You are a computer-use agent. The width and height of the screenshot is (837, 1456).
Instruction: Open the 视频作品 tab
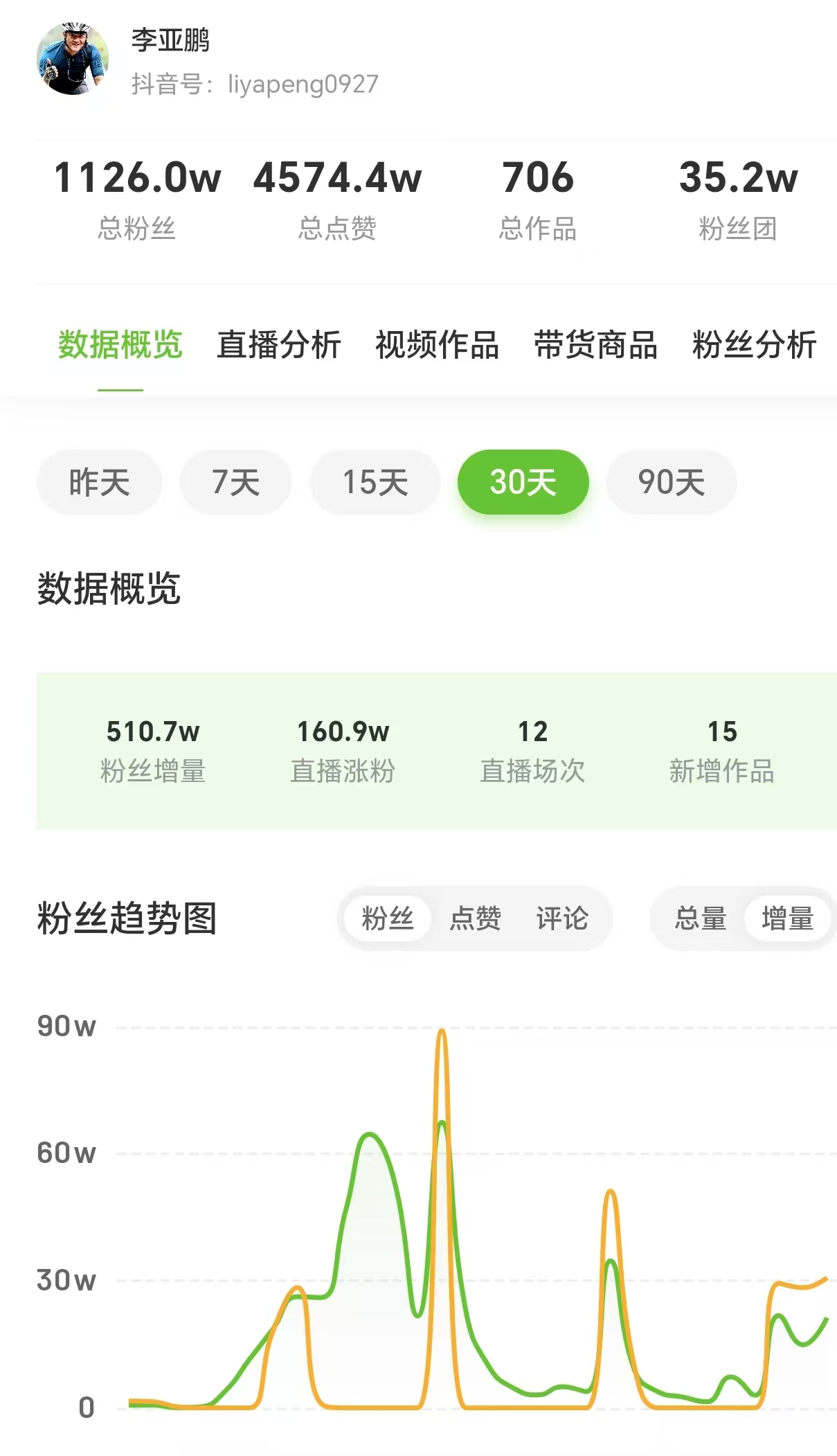point(438,344)
